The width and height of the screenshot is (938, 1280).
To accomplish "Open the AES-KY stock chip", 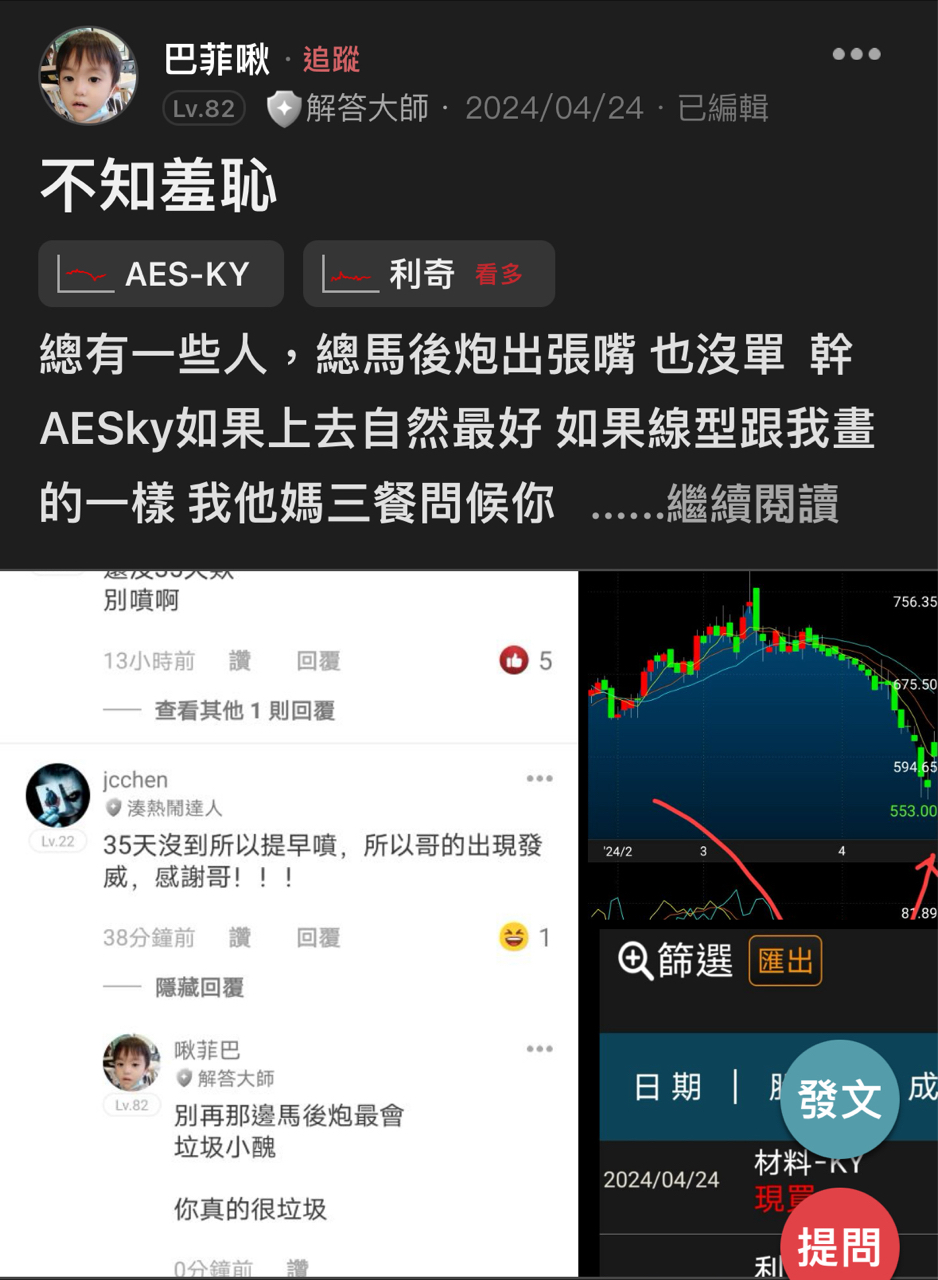I will point(161,273).
